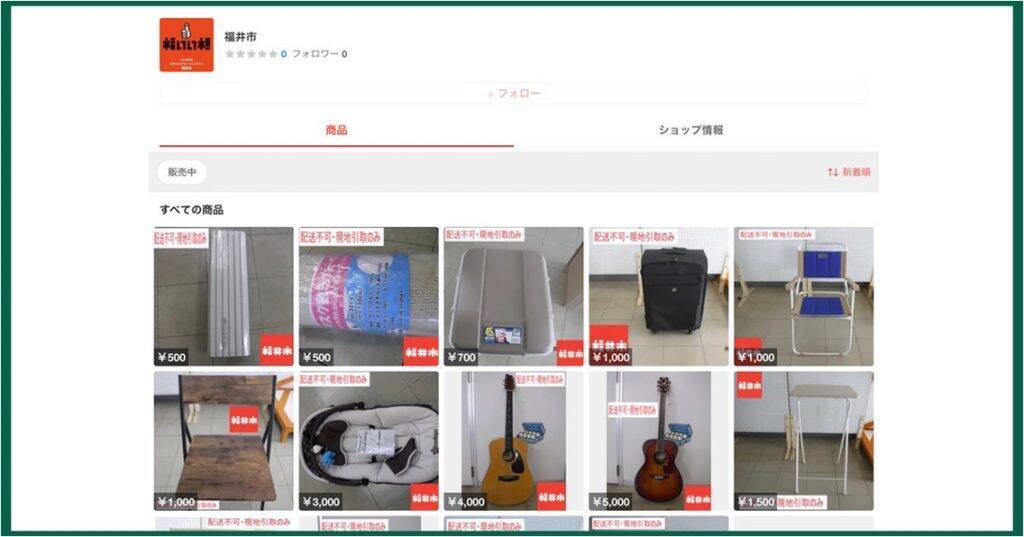The height and width of the screenshot is (537, 1024).
Task: View the ¥700 grey storage box item
Action: tap(513, 296)
